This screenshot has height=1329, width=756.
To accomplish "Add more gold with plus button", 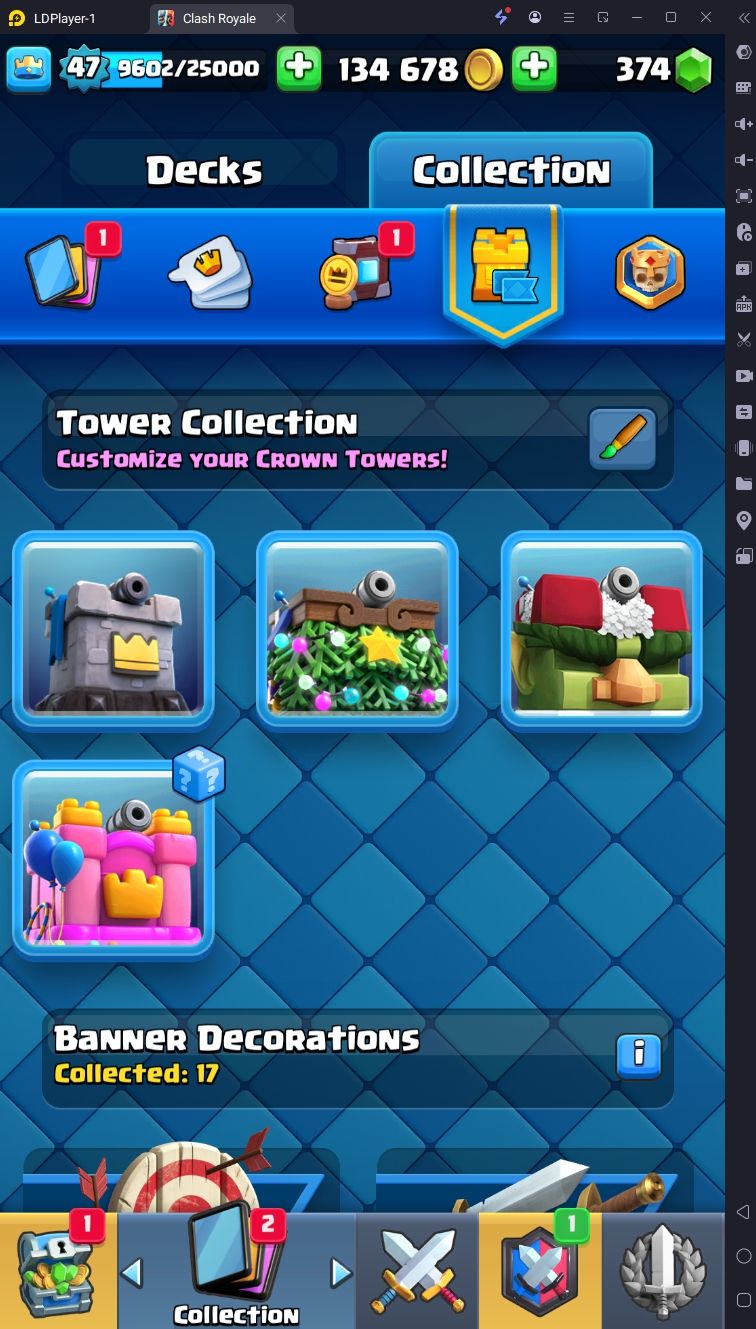I will point(298,68).
